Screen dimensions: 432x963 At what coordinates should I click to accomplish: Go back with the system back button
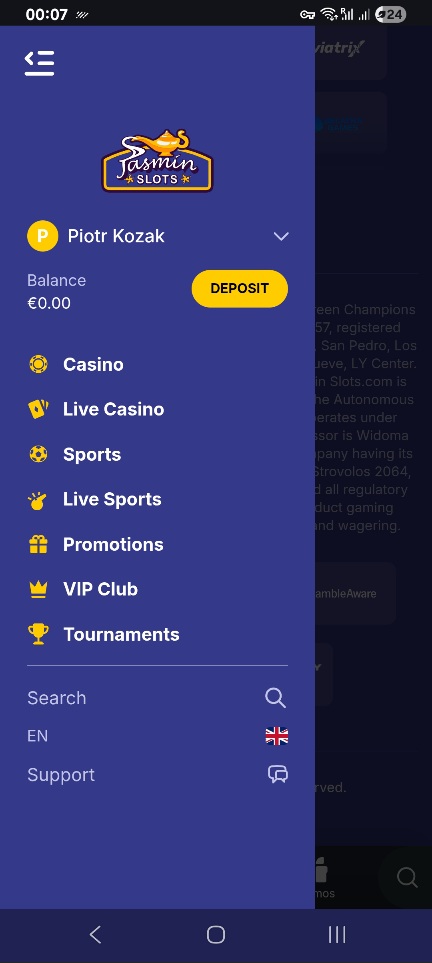[95, 935]
